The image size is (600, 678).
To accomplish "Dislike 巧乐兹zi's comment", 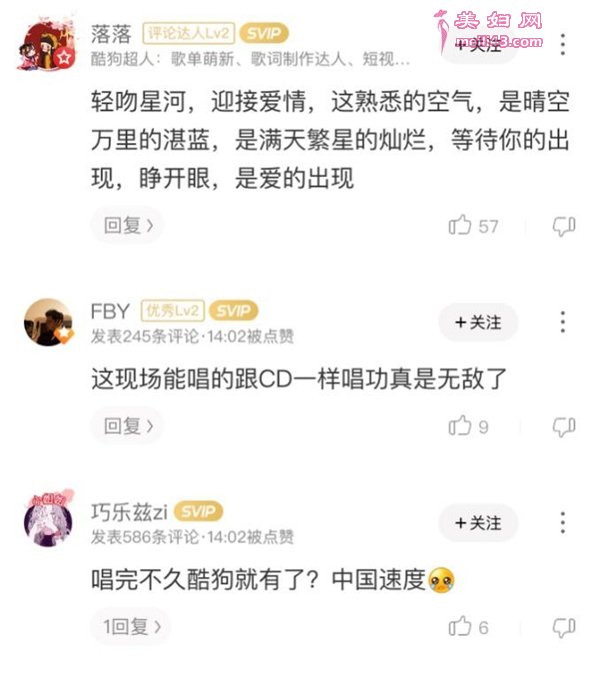I will [564, 627].
